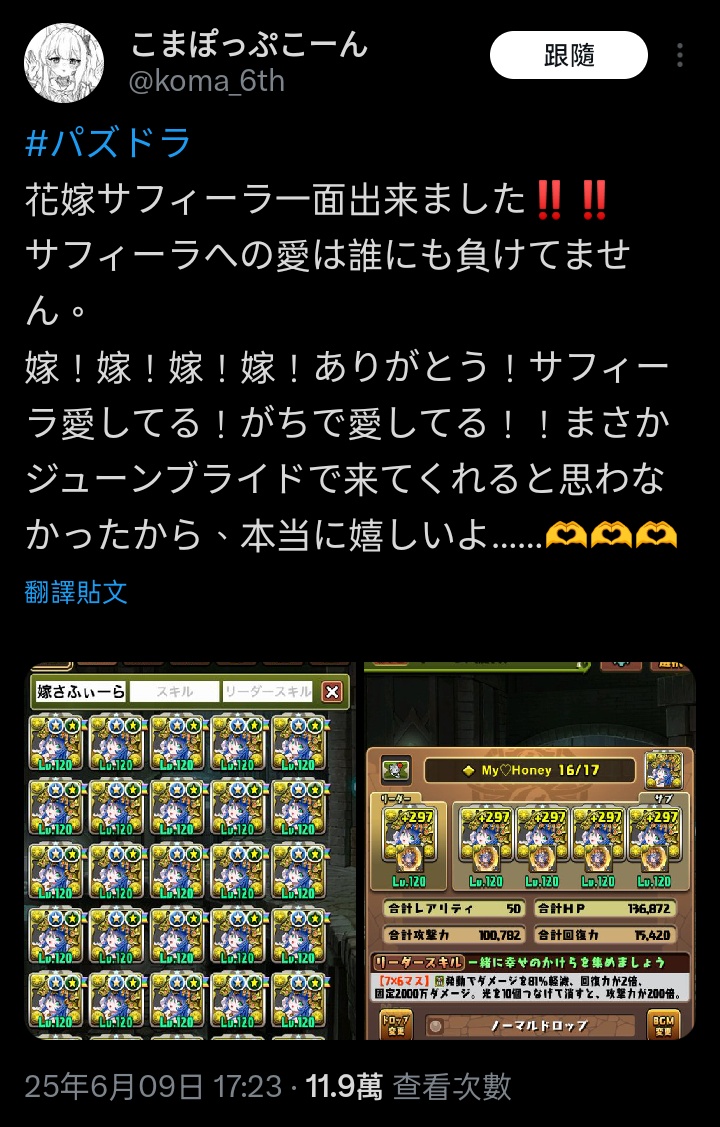
Task: Tap 翻譯貼文 to translate the post
Action: click(x=76, y=591)
